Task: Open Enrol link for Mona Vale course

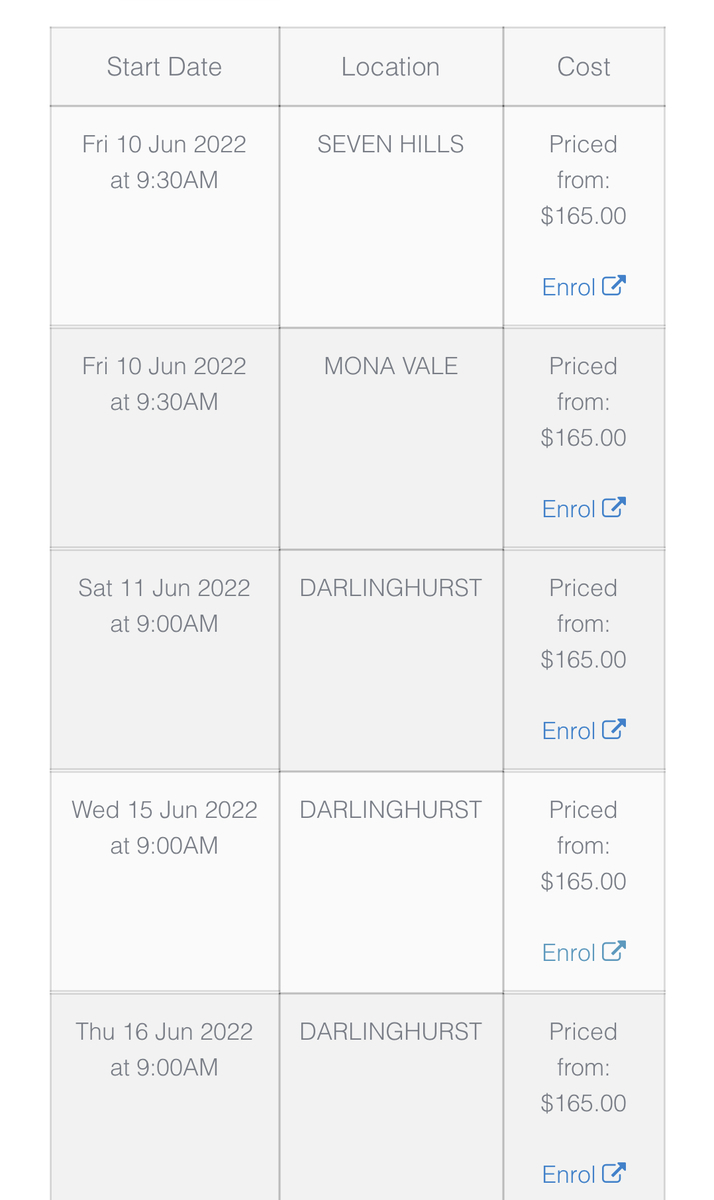Action: [583, 509]
